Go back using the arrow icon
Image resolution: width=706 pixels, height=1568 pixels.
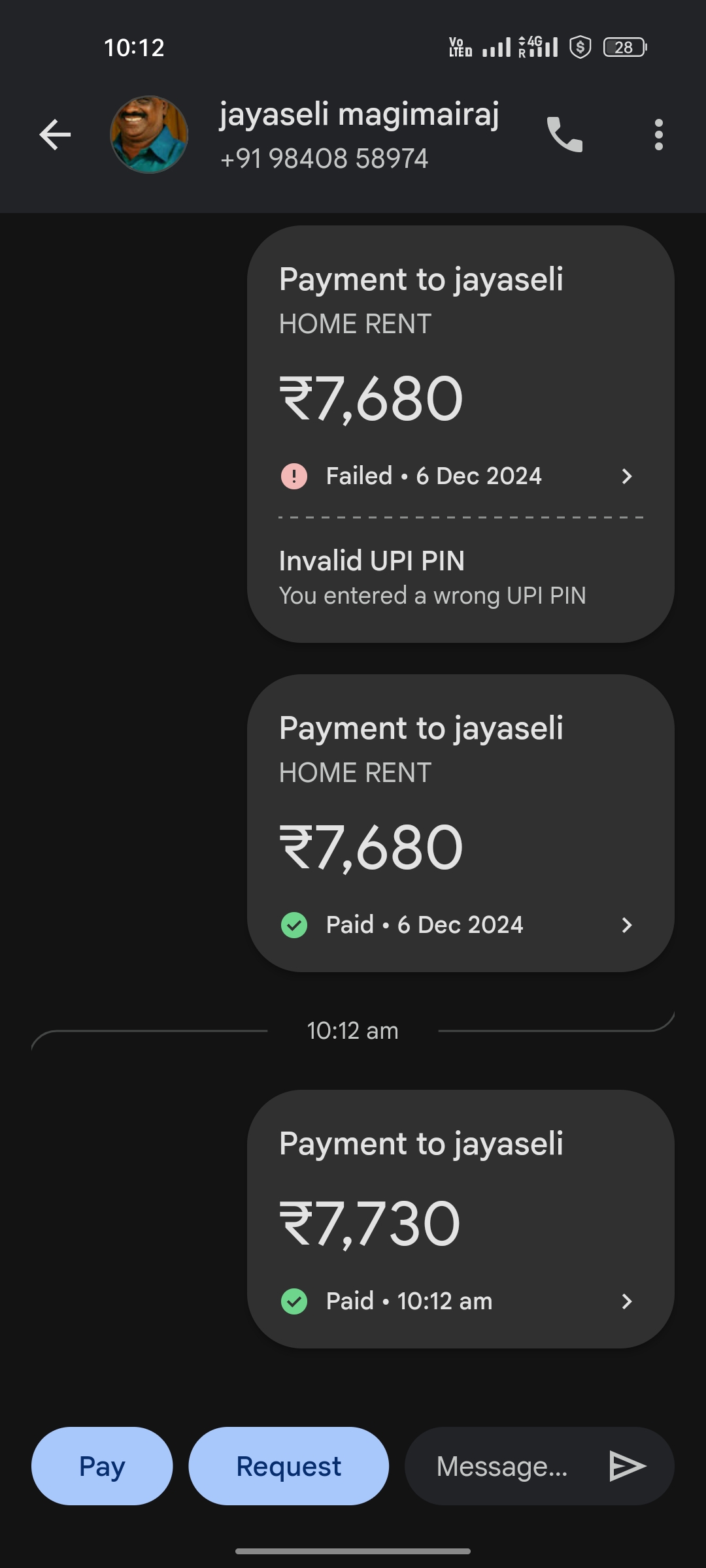click(x=55, y=135)
